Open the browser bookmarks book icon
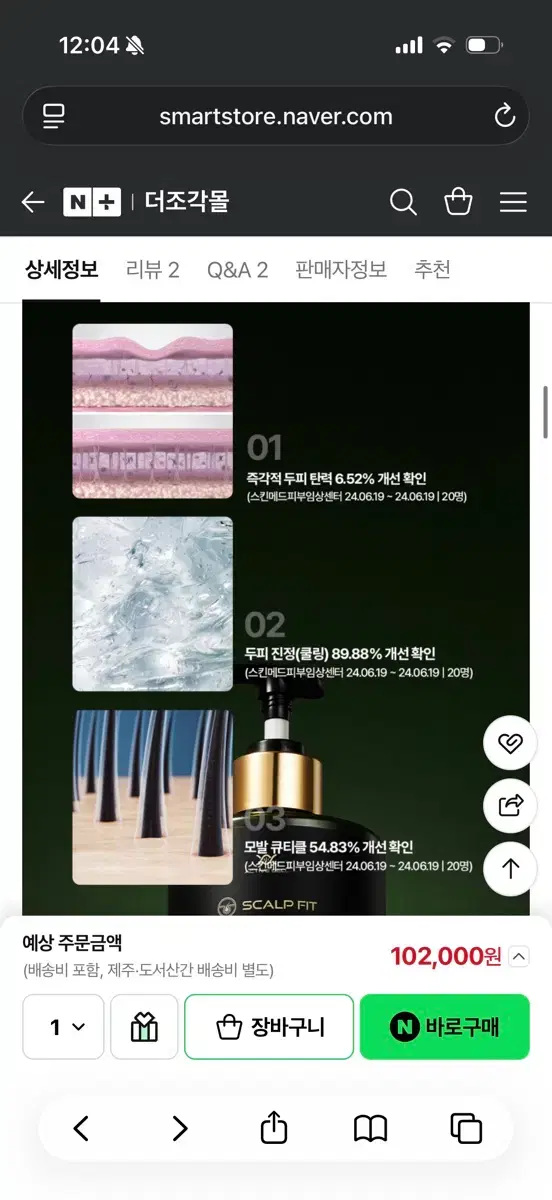The height and width of the screenshot is (1200, 552). pyautogui.click(x=370, y=1129)
